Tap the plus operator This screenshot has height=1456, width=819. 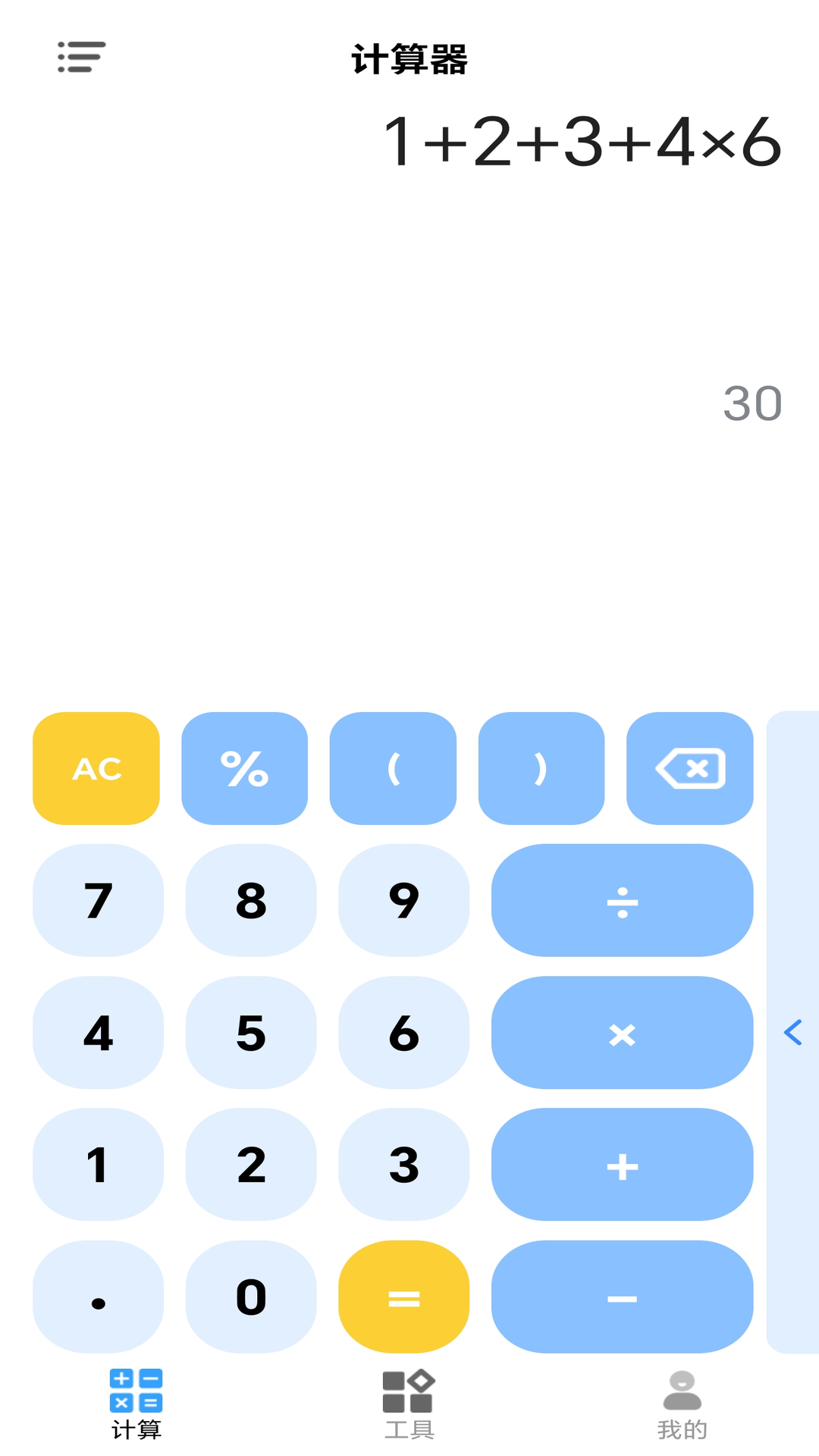622,1164
